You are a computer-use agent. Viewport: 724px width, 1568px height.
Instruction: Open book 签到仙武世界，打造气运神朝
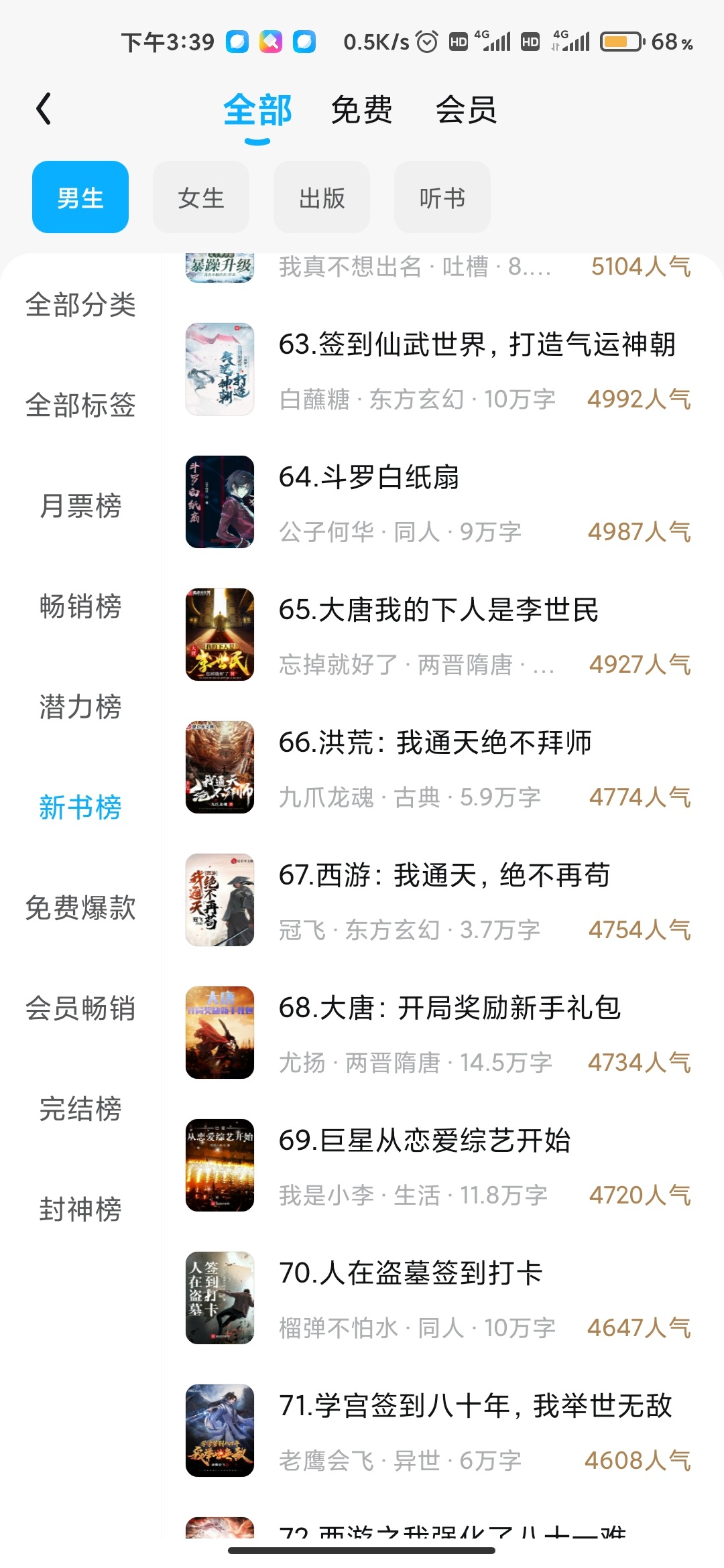pos(476,345)
